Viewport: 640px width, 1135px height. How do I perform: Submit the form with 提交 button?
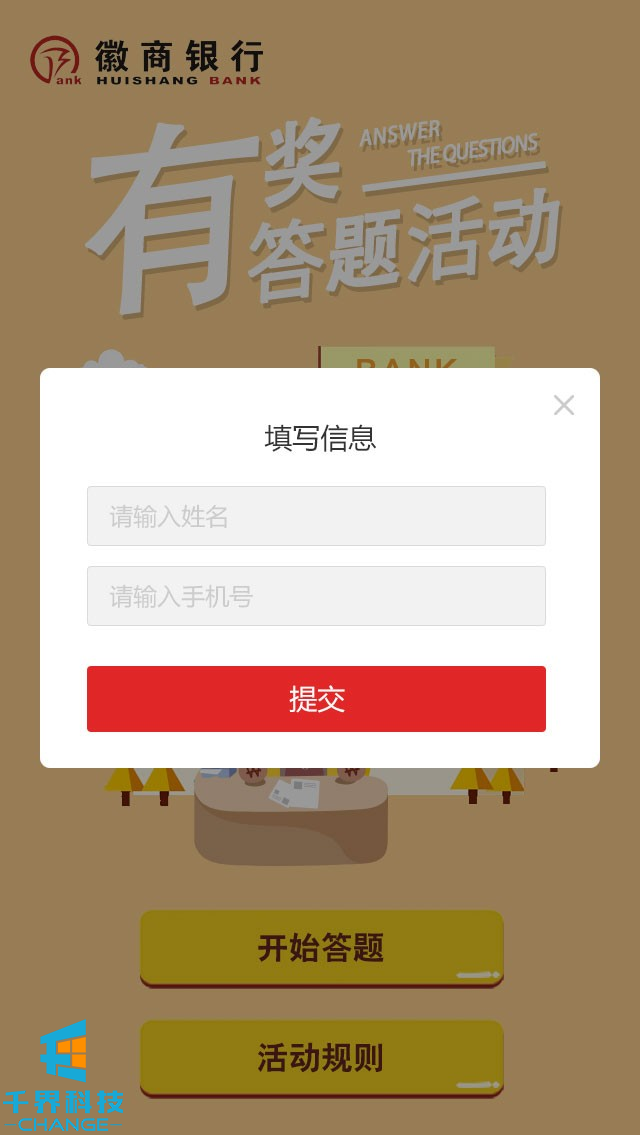click(x=316, y=699)
